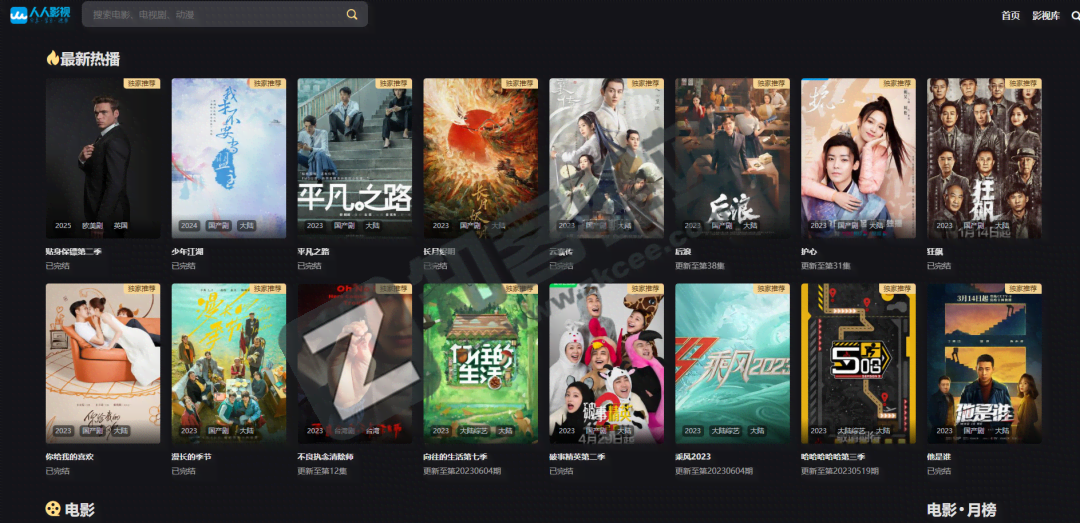Open the 乘风2023 card
1080x523 pixels.
click(732, 363)
